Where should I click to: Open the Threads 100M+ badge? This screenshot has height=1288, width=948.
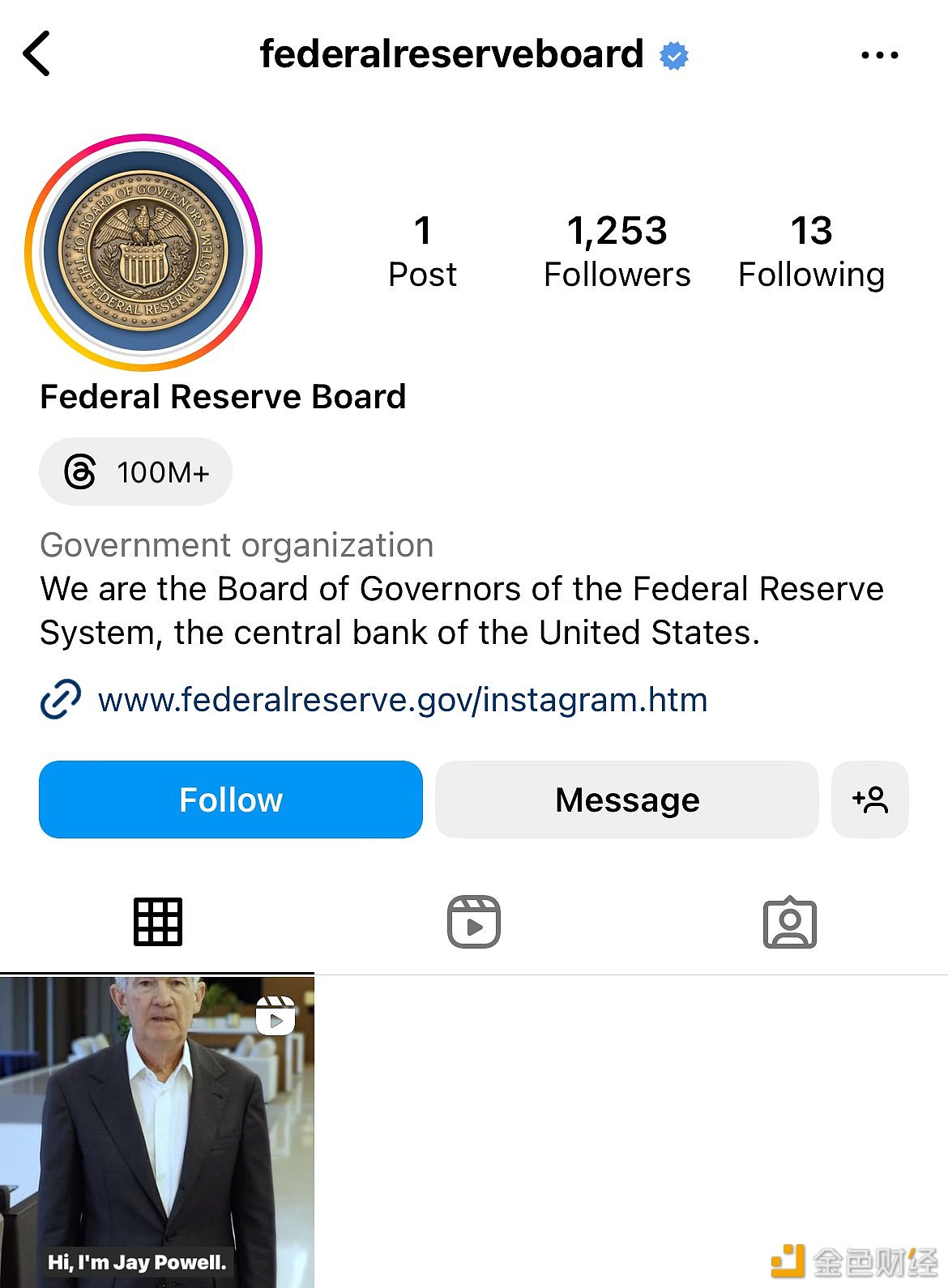(x=136, y=471)
